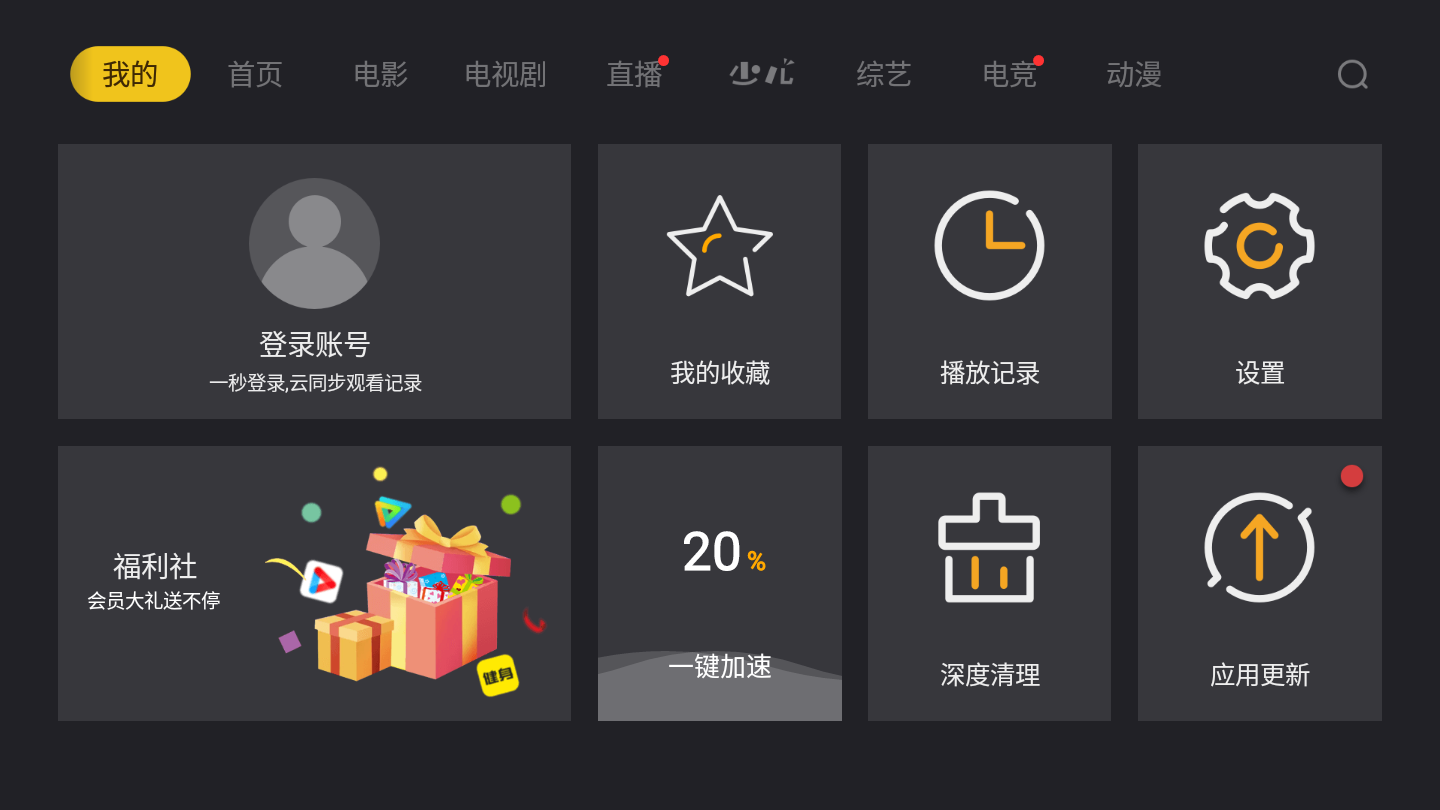Open the 电竞 tab
The image size is (1440, 810).
[x=1009, y=75]
